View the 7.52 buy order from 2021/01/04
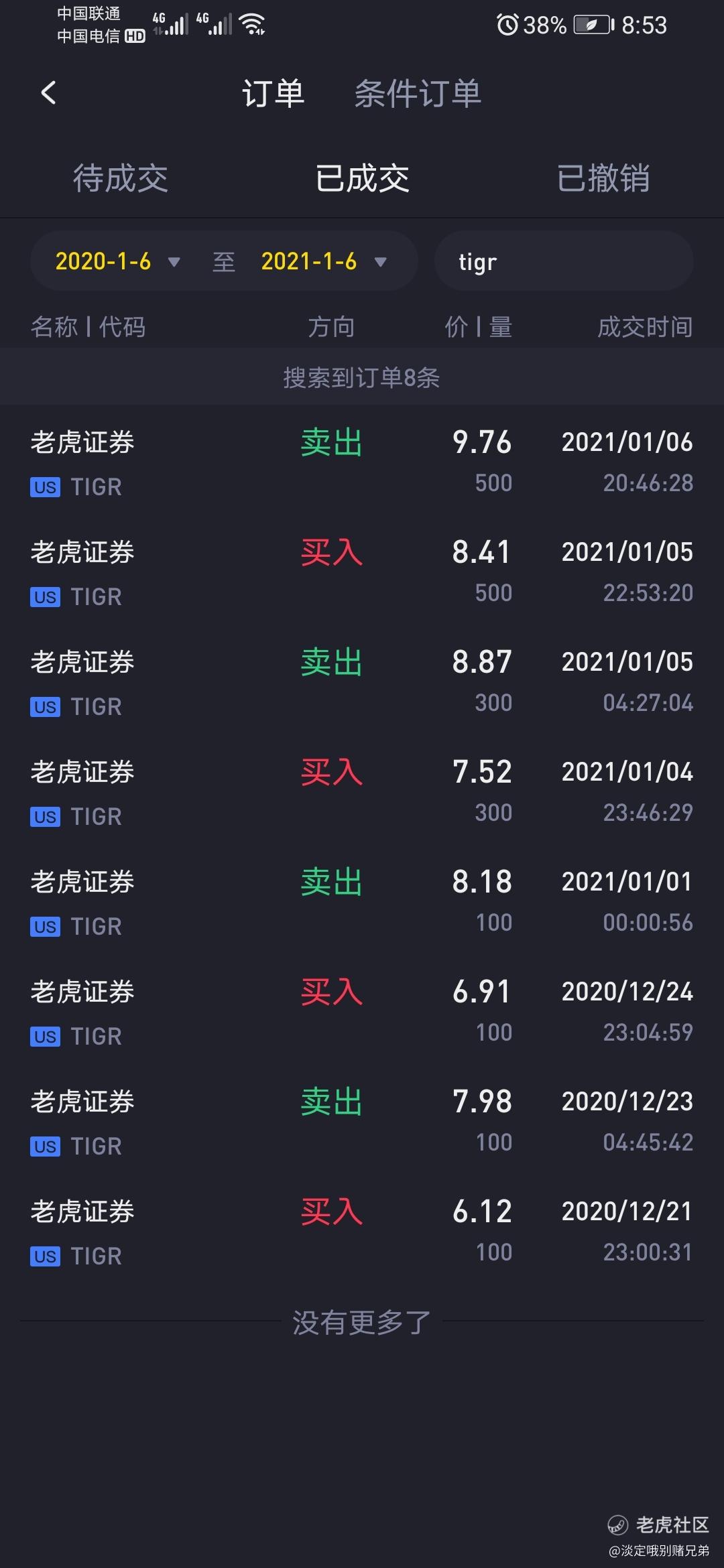Screen dimensions: 724x1568 click(x=362, y=792)
